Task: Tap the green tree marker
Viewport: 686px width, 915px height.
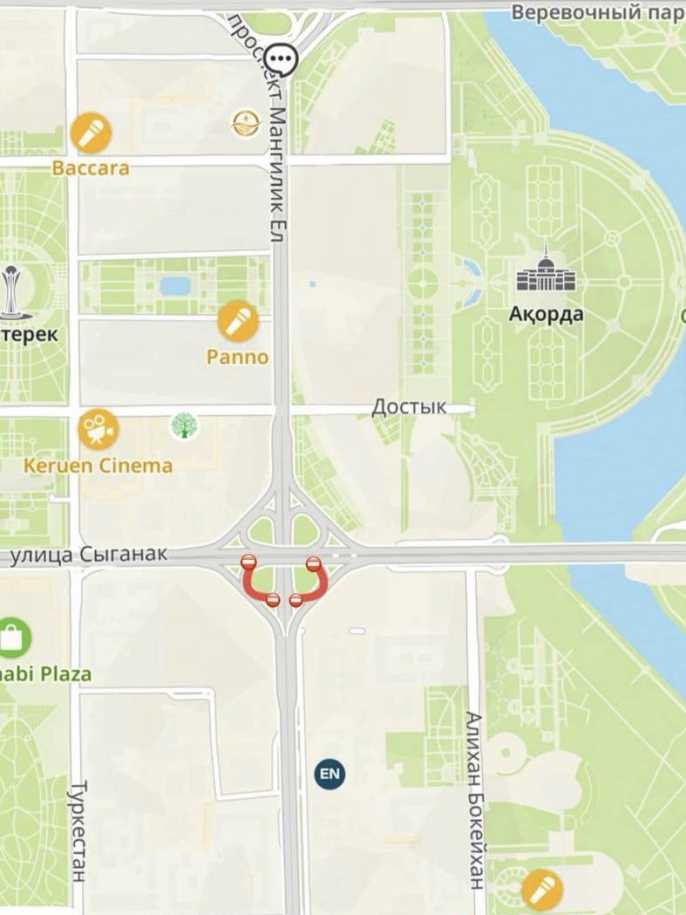Action: click(x=184, y=426)
